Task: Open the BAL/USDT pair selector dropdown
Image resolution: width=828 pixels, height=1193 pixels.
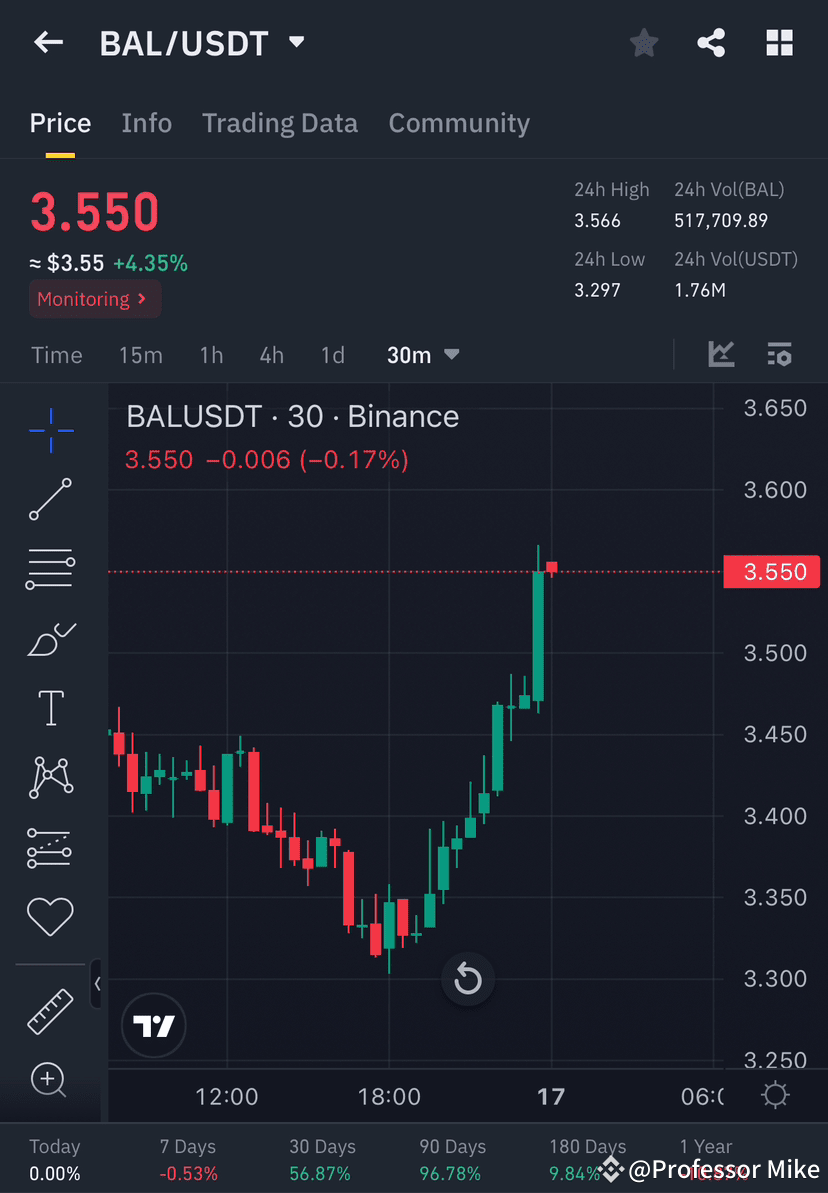Action: [x=295, y=42]
